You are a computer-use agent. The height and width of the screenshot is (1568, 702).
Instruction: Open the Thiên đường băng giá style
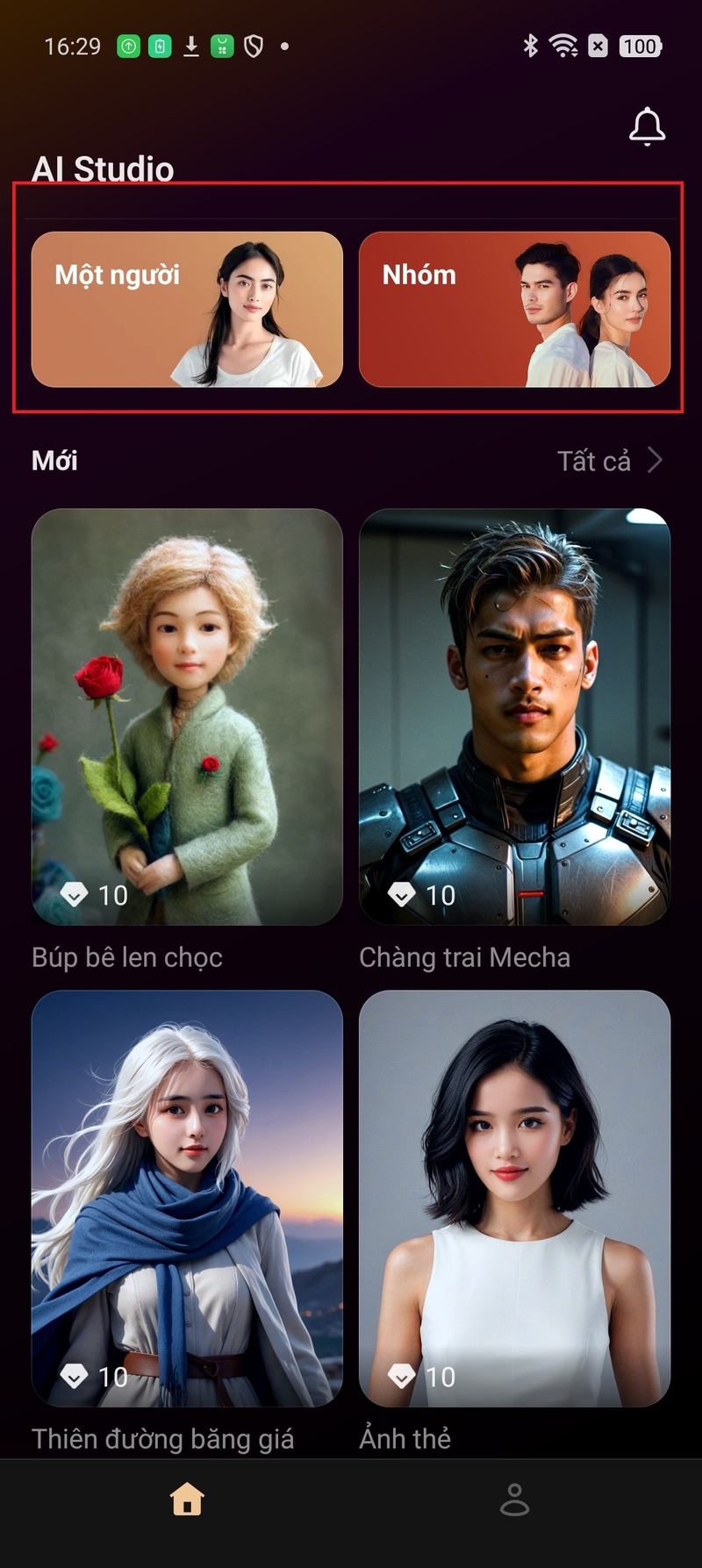187,1198
